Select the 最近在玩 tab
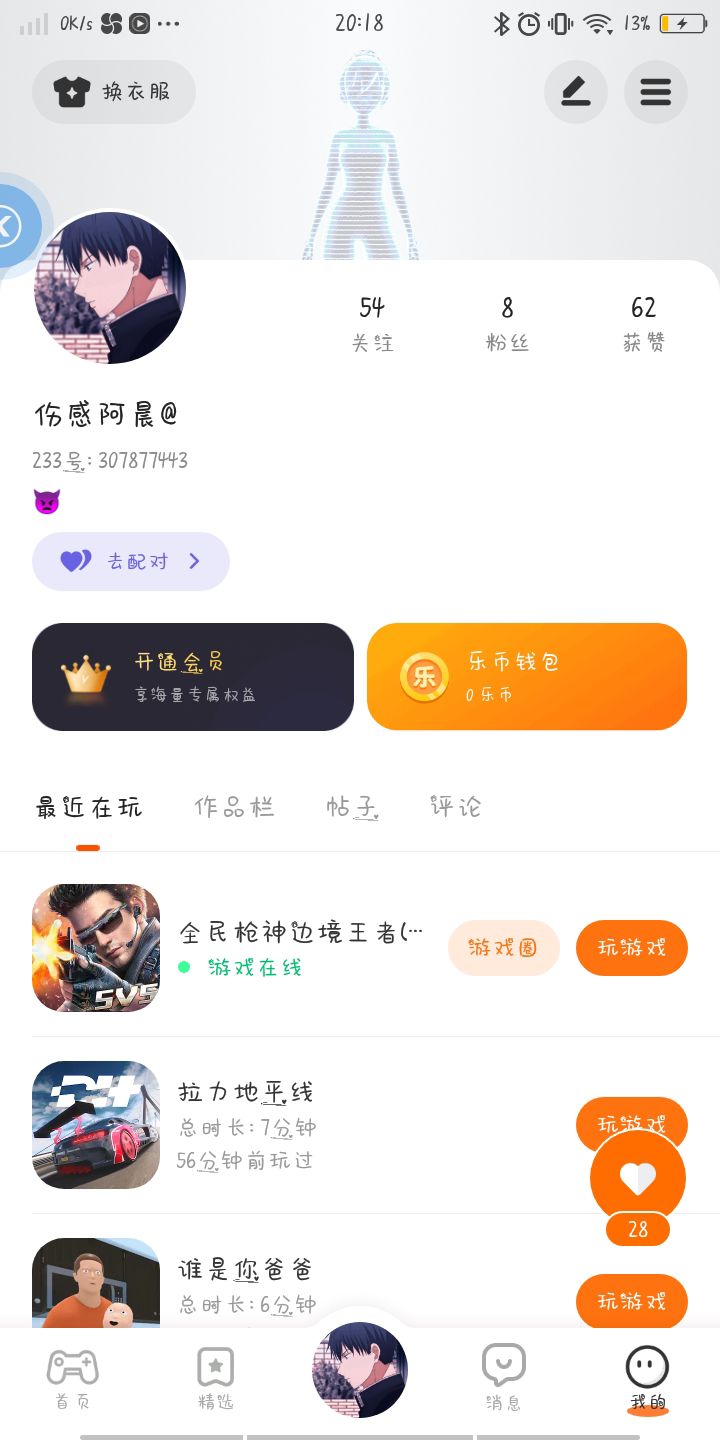Image resolution: width=720 pixels, height=1440 pixels. [89, 808]
